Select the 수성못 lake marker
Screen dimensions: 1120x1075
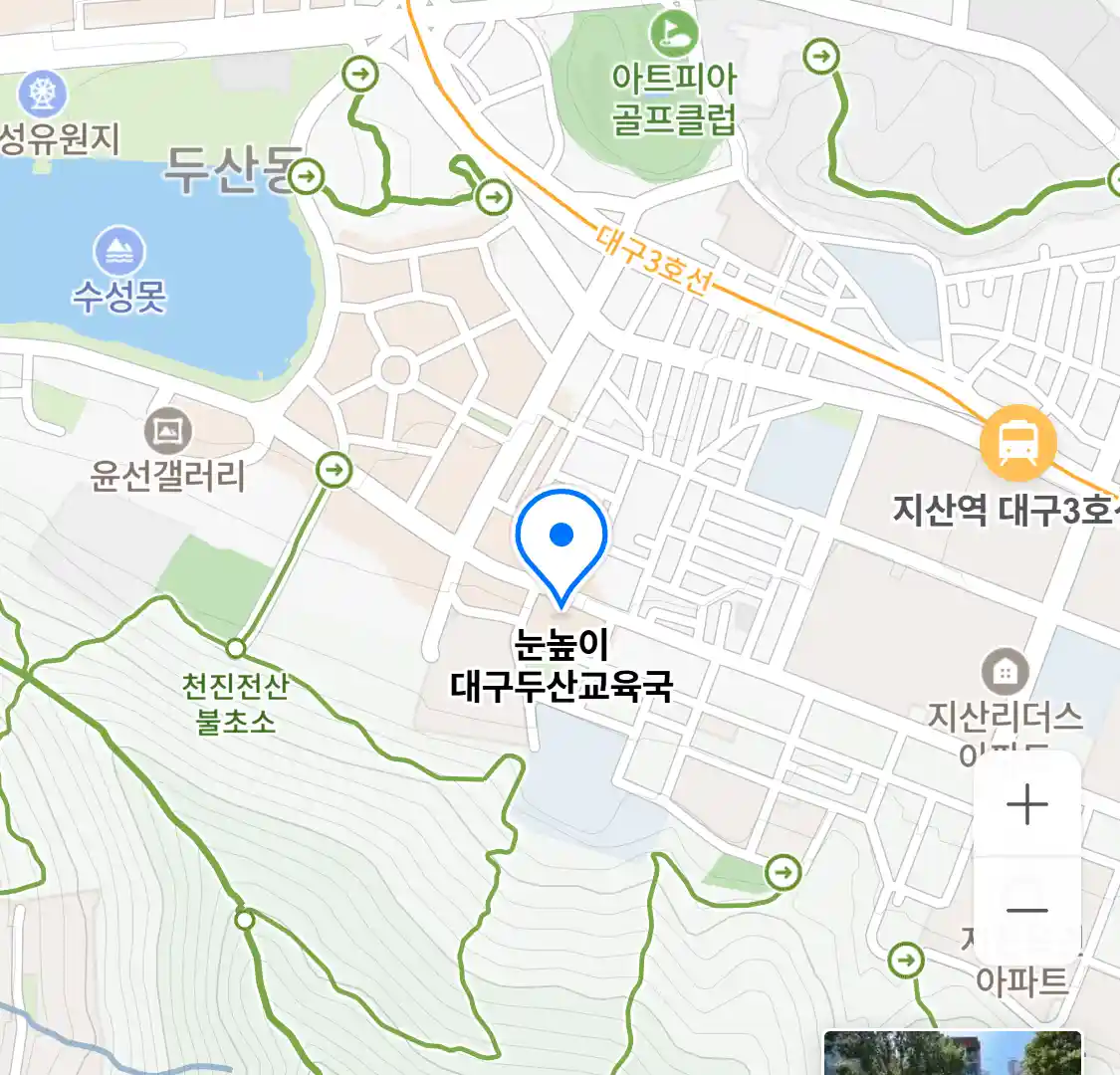[x=119, y=251]
